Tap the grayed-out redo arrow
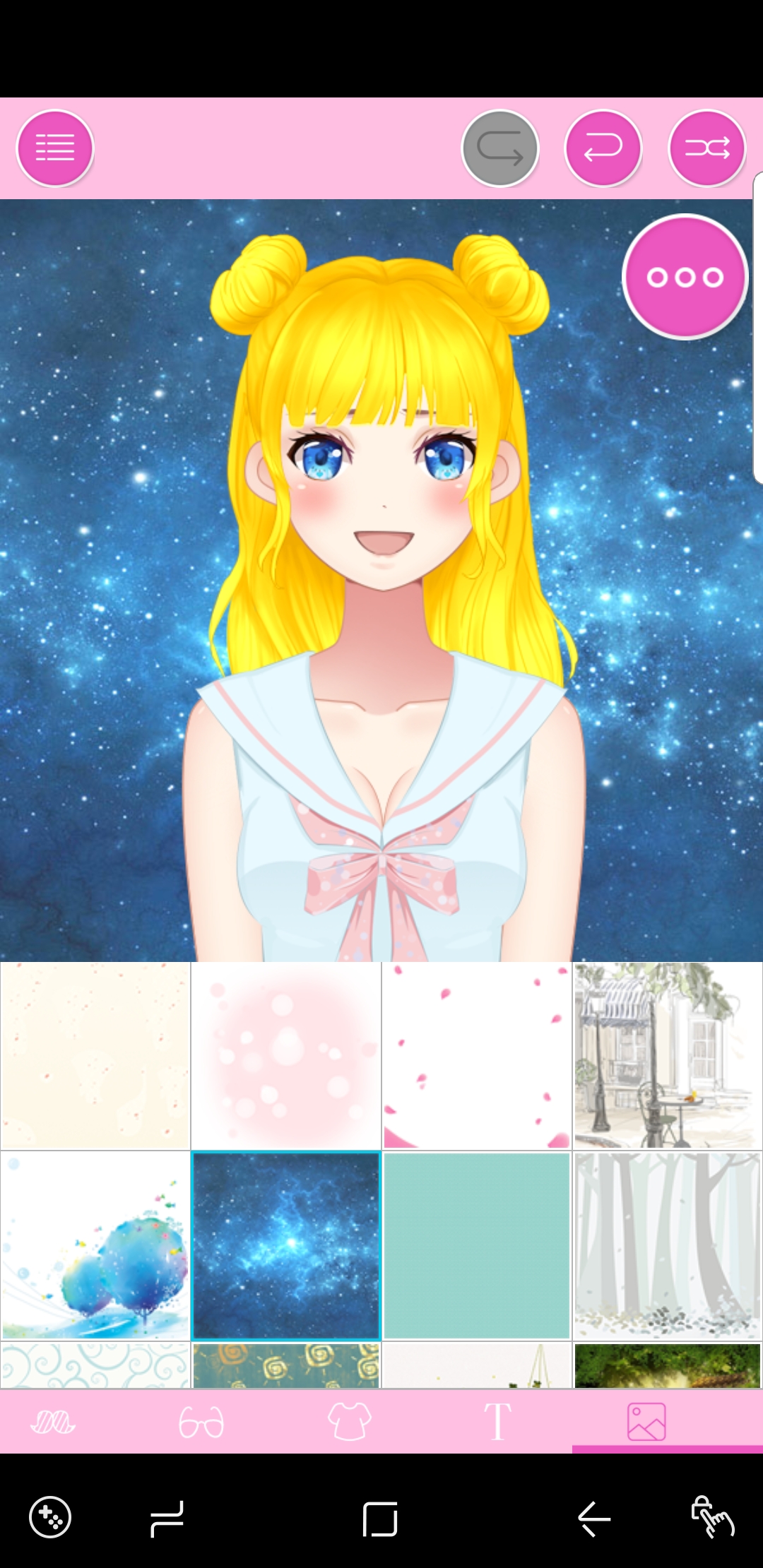 [x=500, y=148]
